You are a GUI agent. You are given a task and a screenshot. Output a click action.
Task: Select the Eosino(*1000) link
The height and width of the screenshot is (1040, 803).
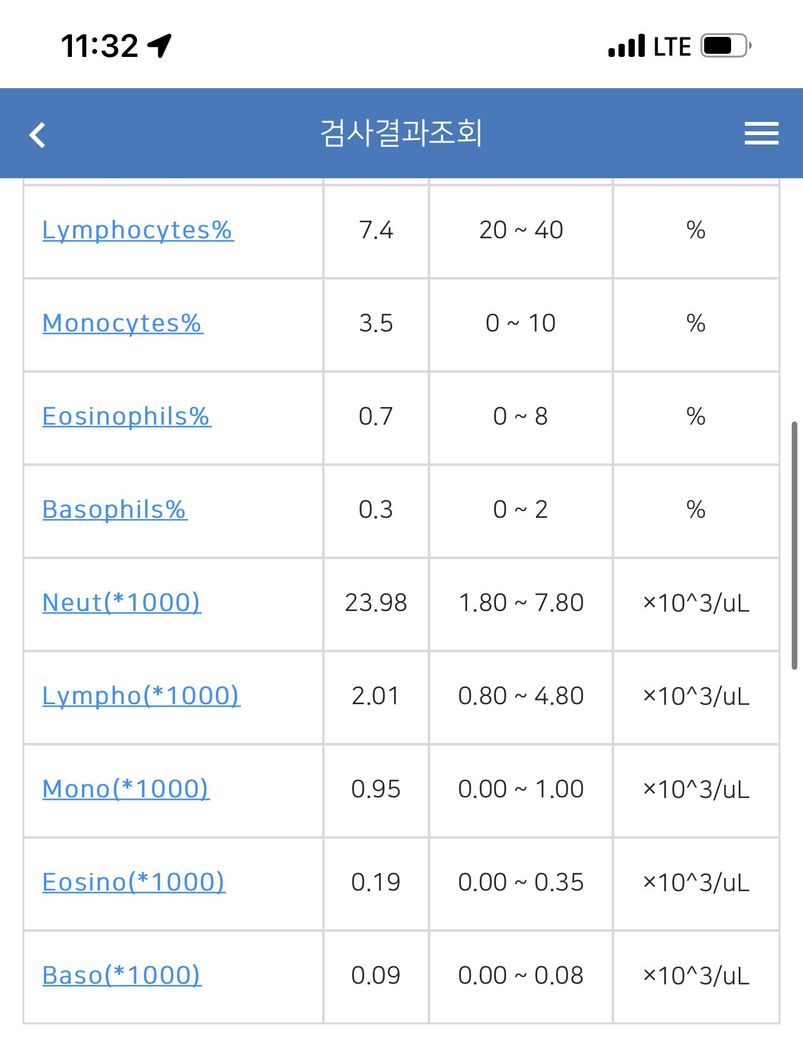pos(133,881)
